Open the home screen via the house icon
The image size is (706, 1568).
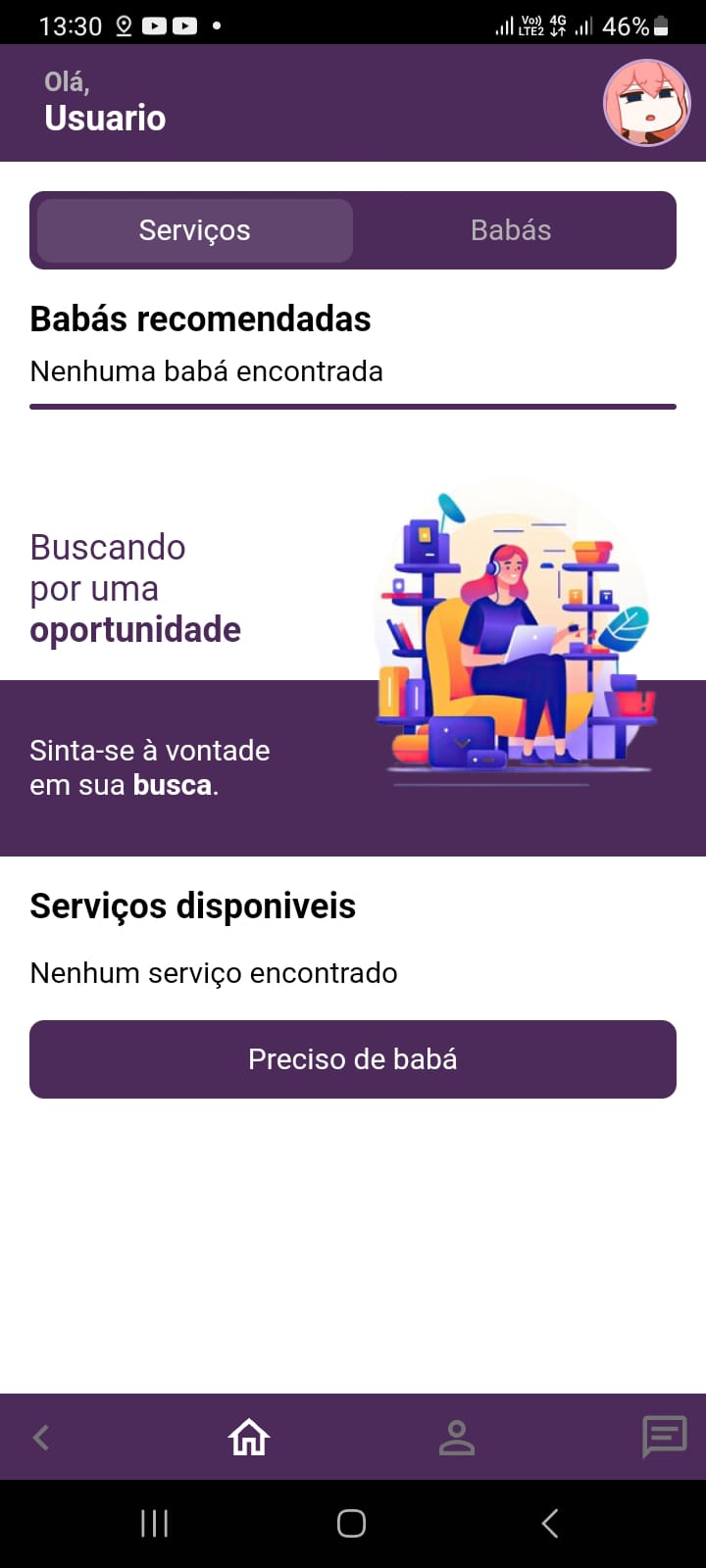248,1437
